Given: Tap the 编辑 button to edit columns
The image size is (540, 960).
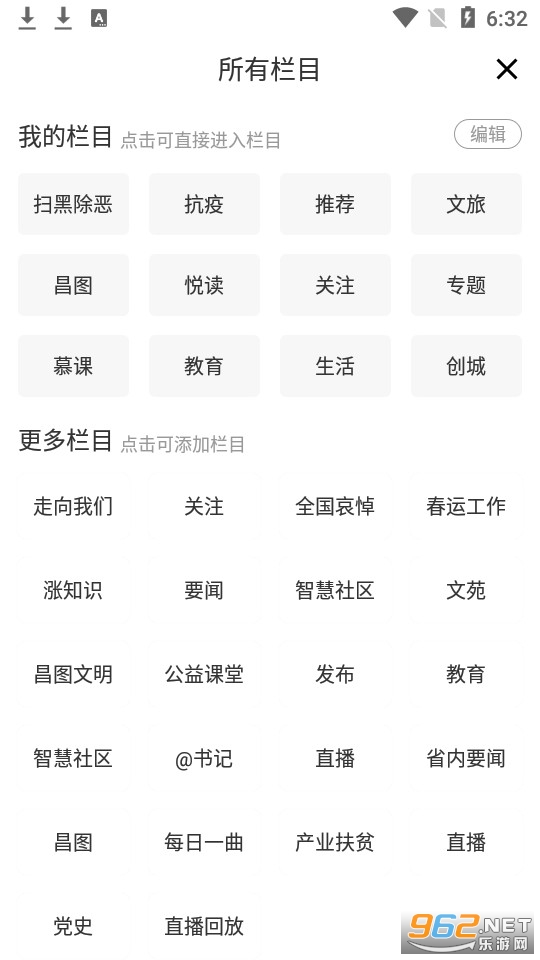Looking at the screenshot, I should [487, 134].
